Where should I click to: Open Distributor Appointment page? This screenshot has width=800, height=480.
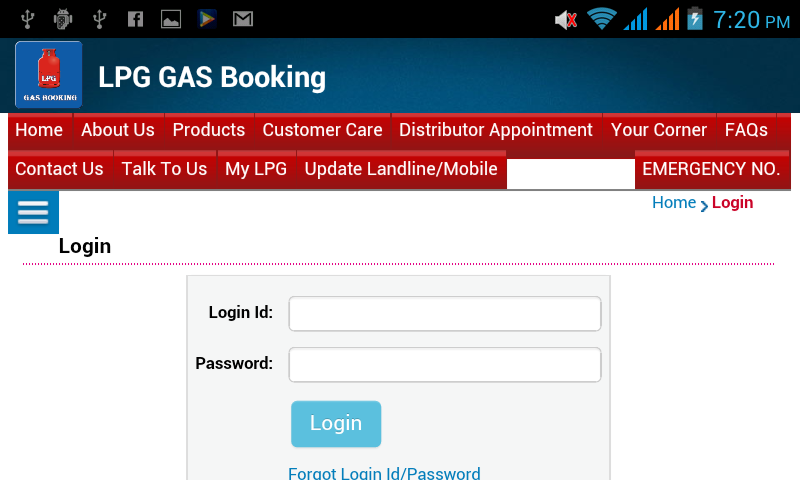click(x=496, y=130)
